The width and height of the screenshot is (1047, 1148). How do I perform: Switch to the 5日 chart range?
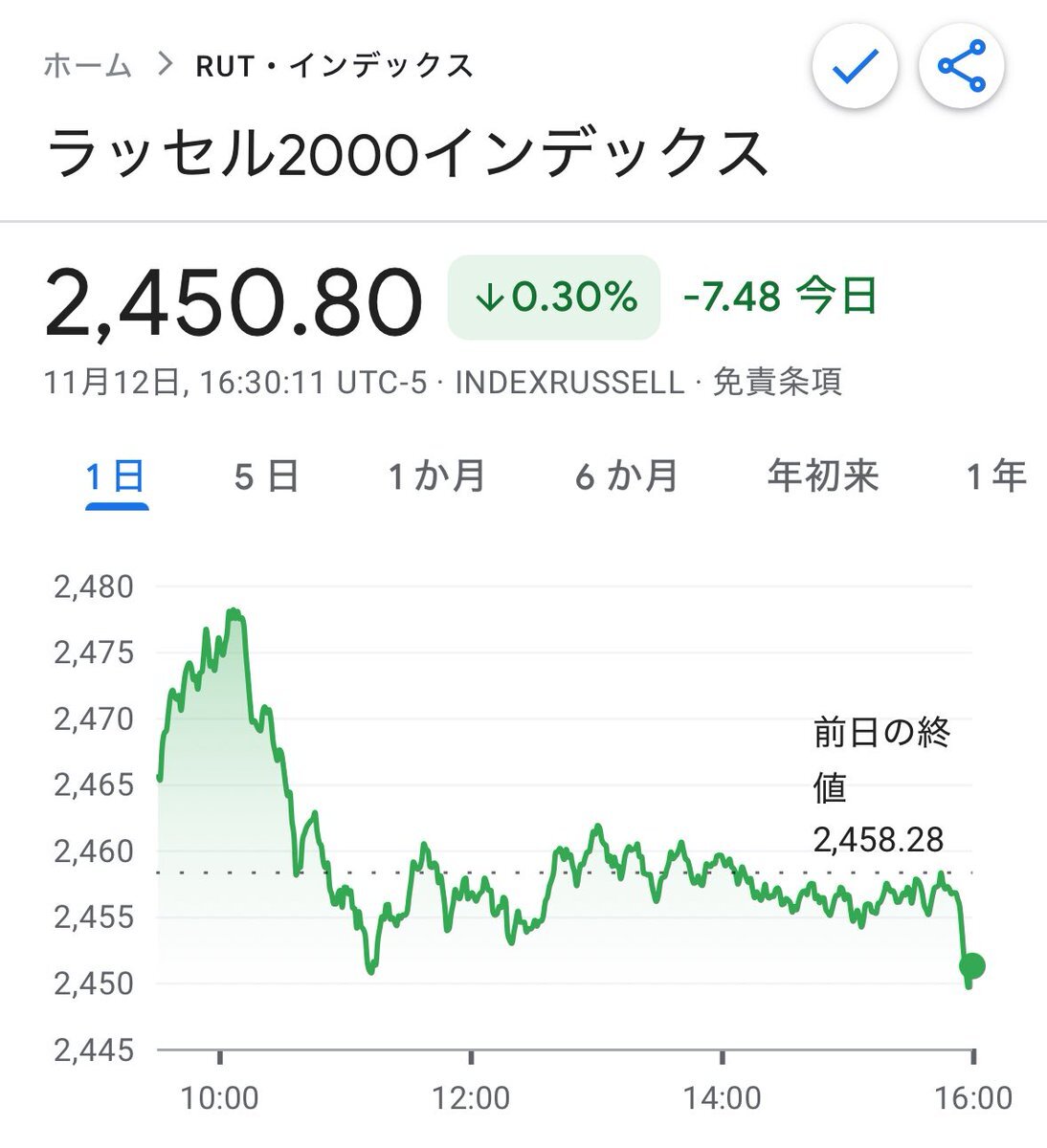(267, 475)
